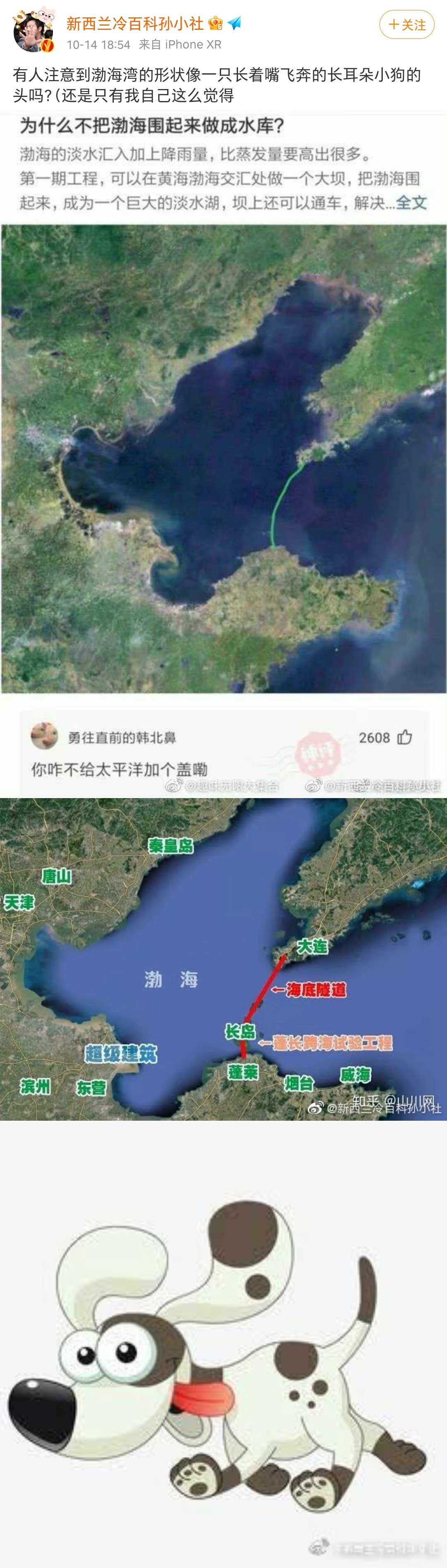
Task: View the labeled 渤海 map image
Action: (223, 959)
